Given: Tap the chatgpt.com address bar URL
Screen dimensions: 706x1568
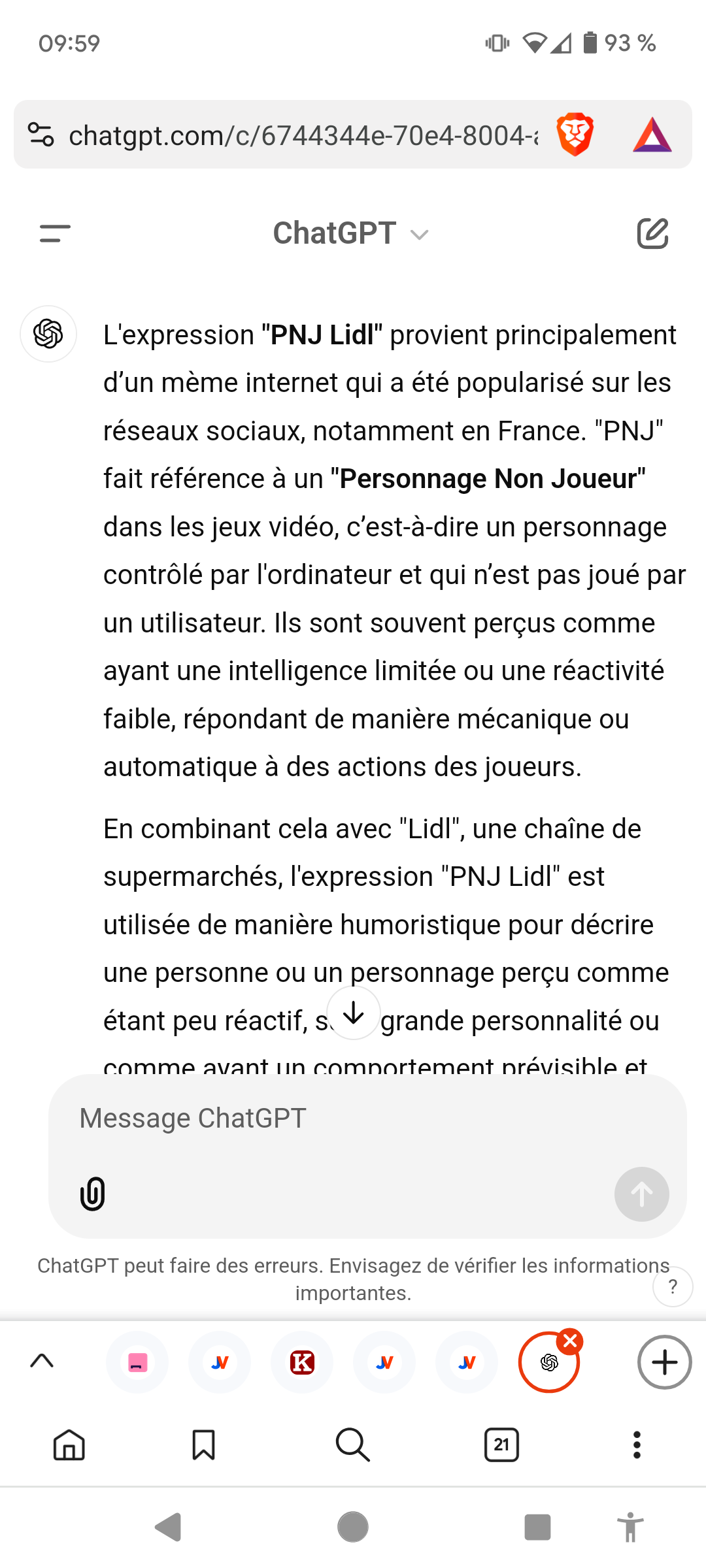Looking at the screenshot, I should click(304, 135).
